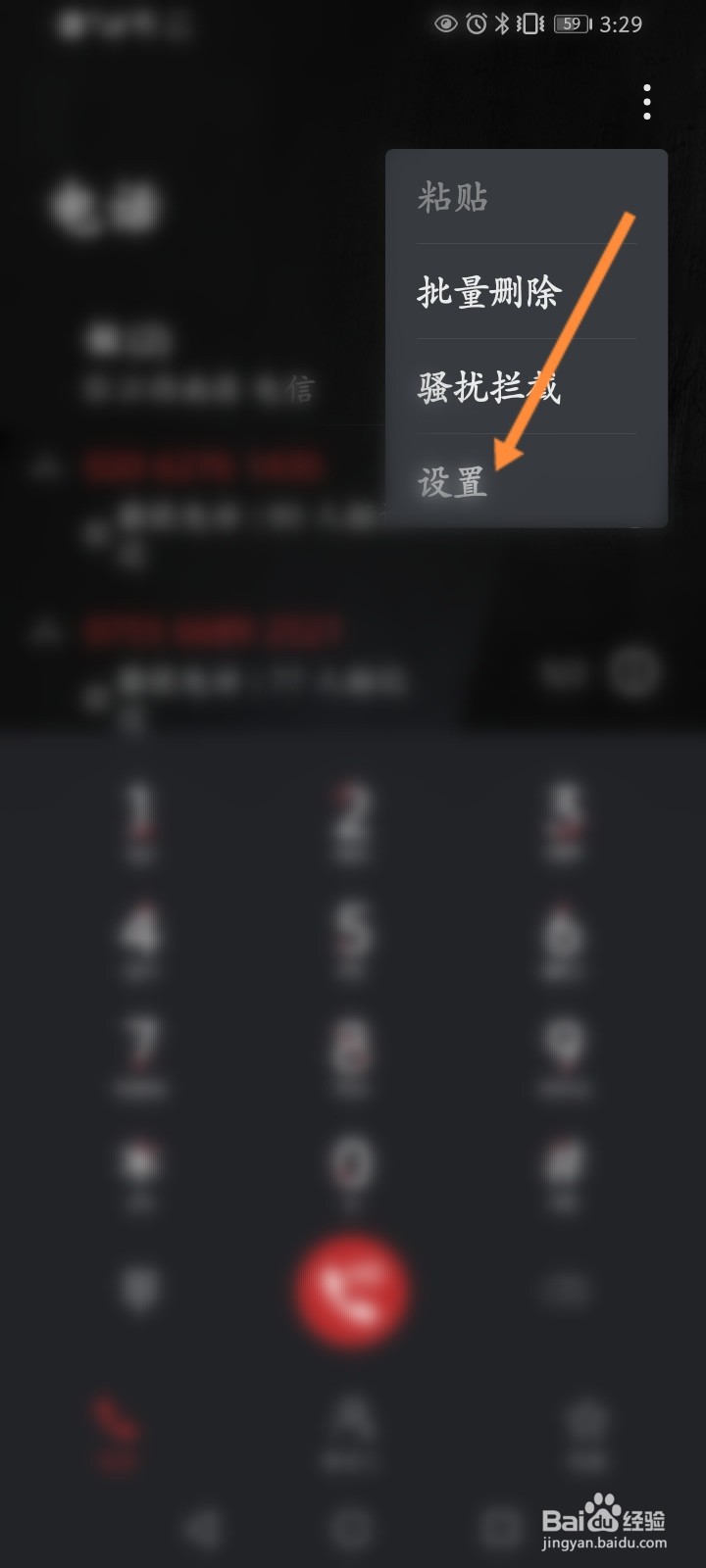Tap the alarm clock status bar icon

point(476,26)
